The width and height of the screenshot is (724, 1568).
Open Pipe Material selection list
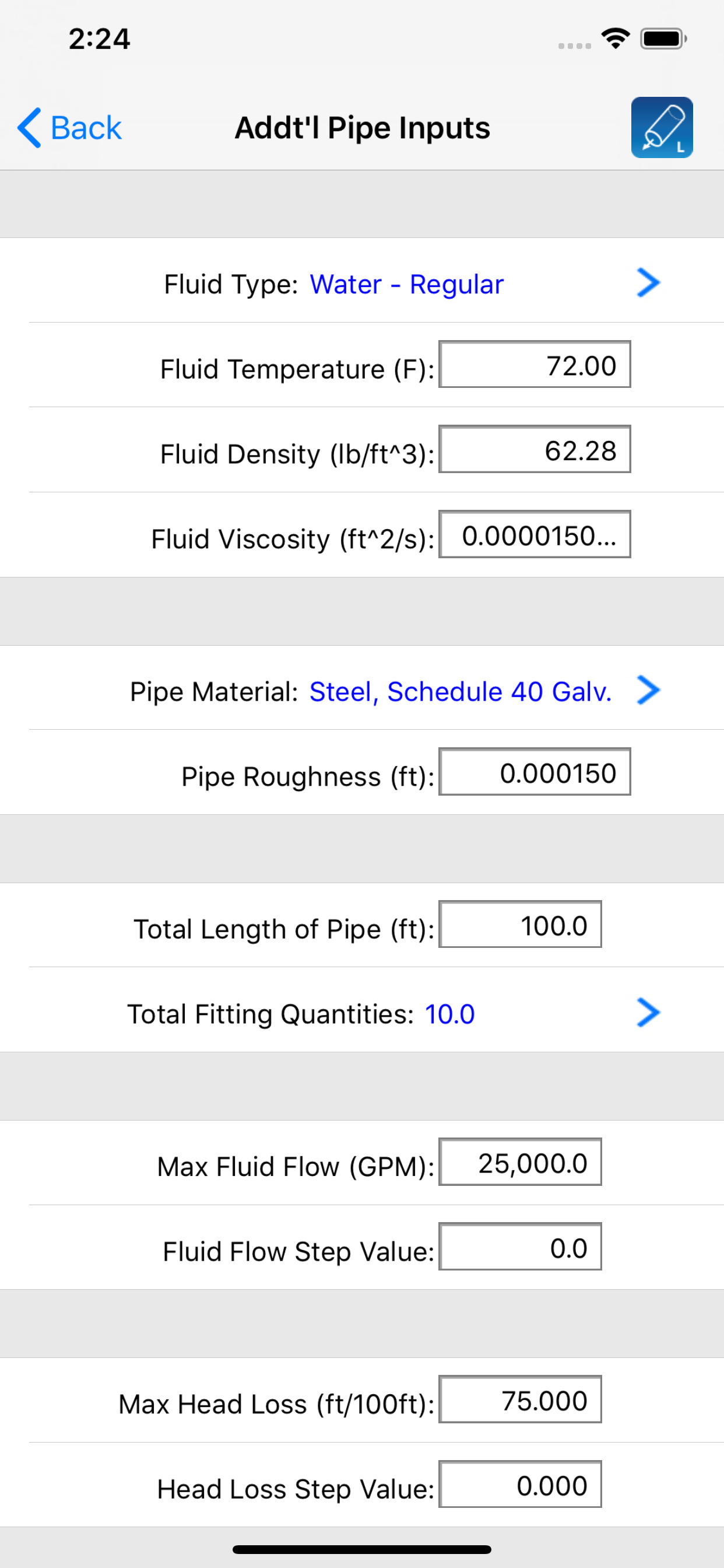pos(362,690)
